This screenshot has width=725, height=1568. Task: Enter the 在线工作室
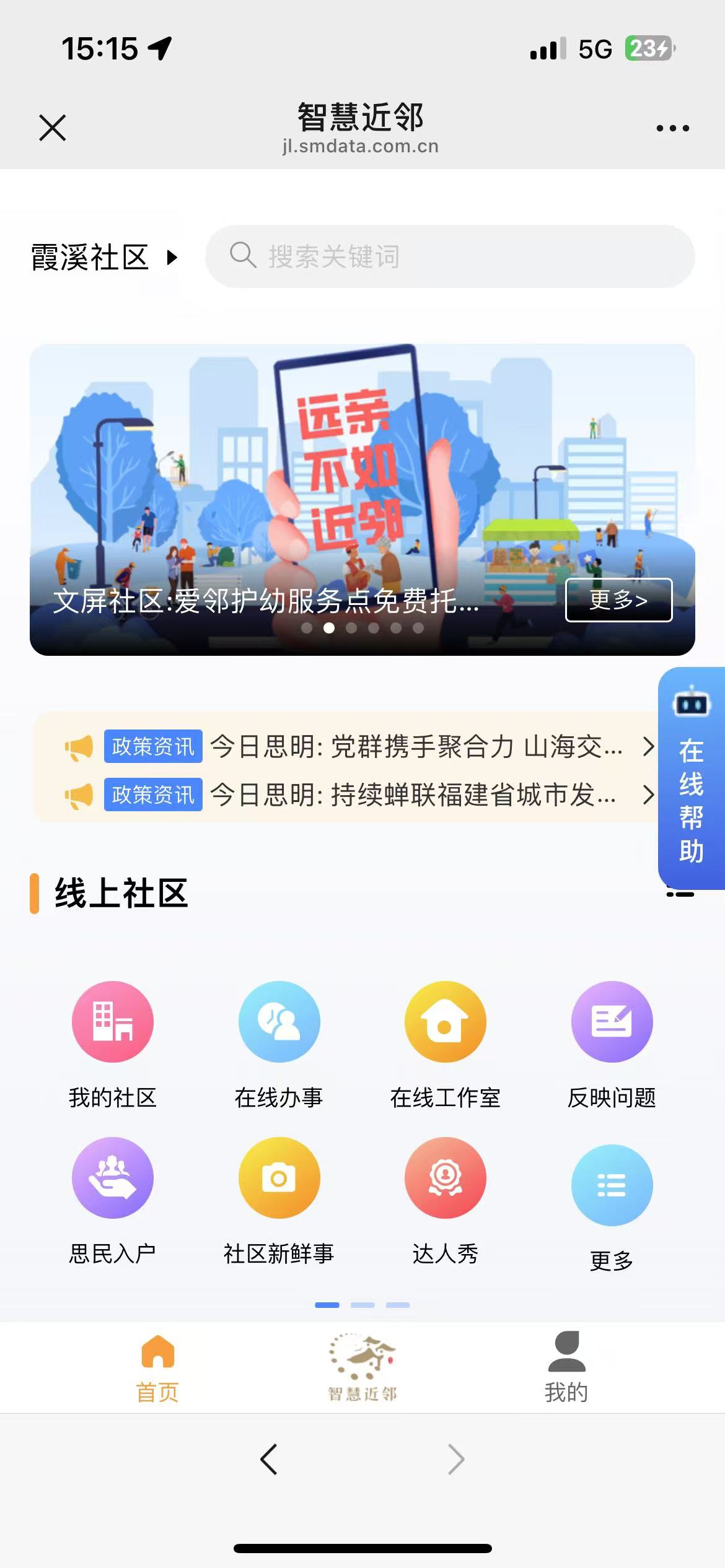tap(445, 1043)
